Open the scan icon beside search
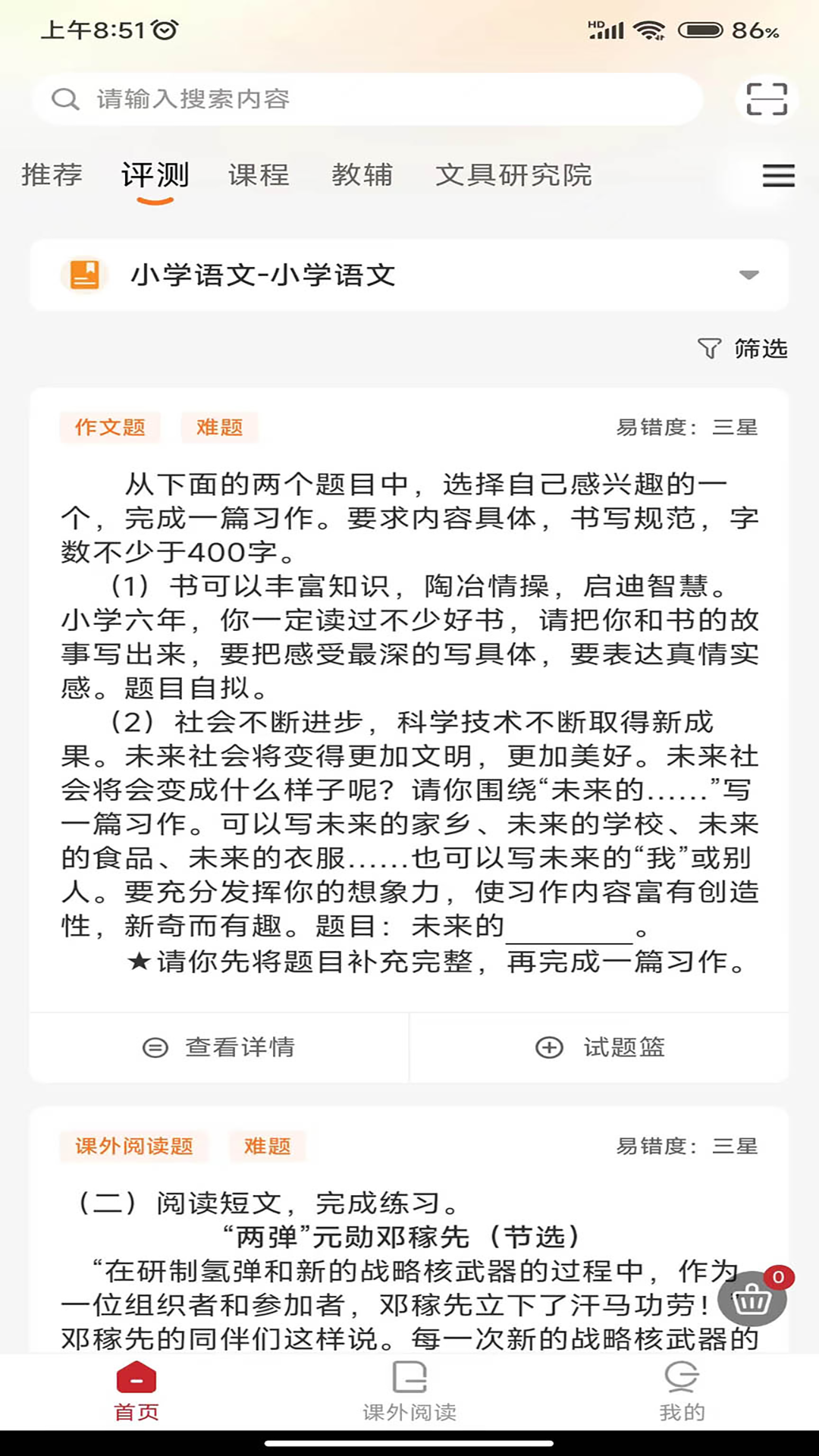The height and width of the screenshot is (1456, 819). (x=767, y=99)
